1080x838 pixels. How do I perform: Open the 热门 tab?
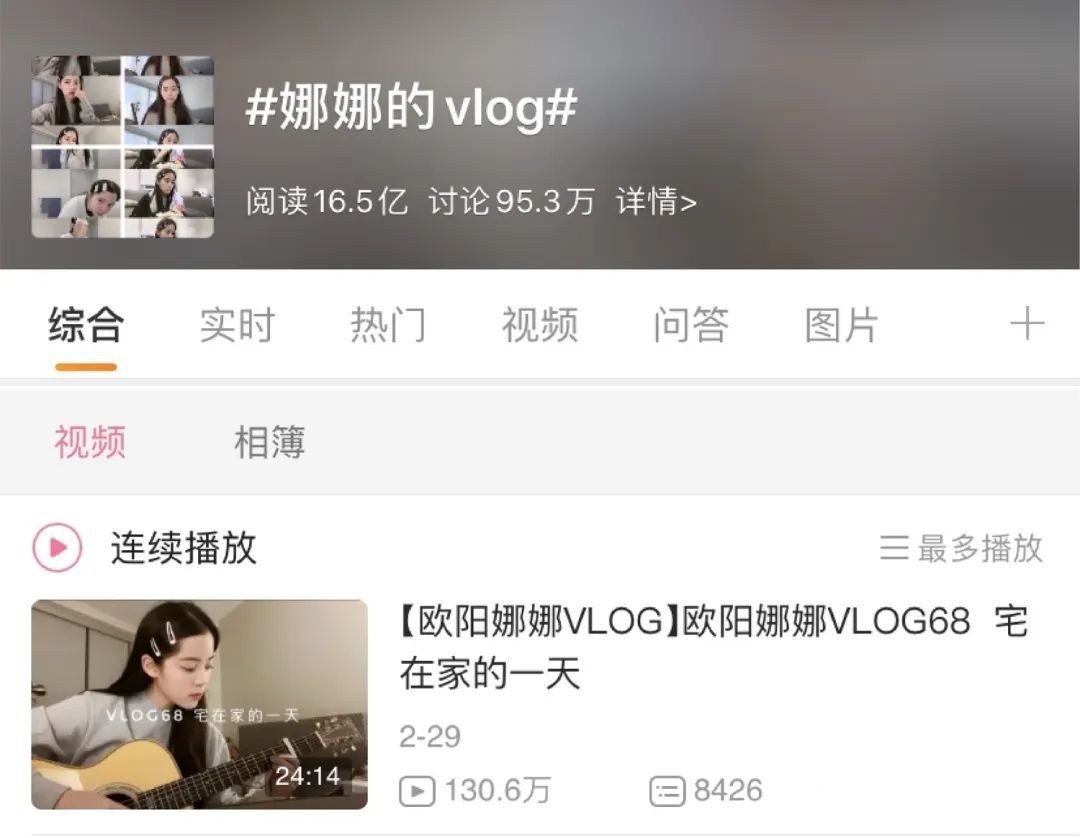(388, 326)
